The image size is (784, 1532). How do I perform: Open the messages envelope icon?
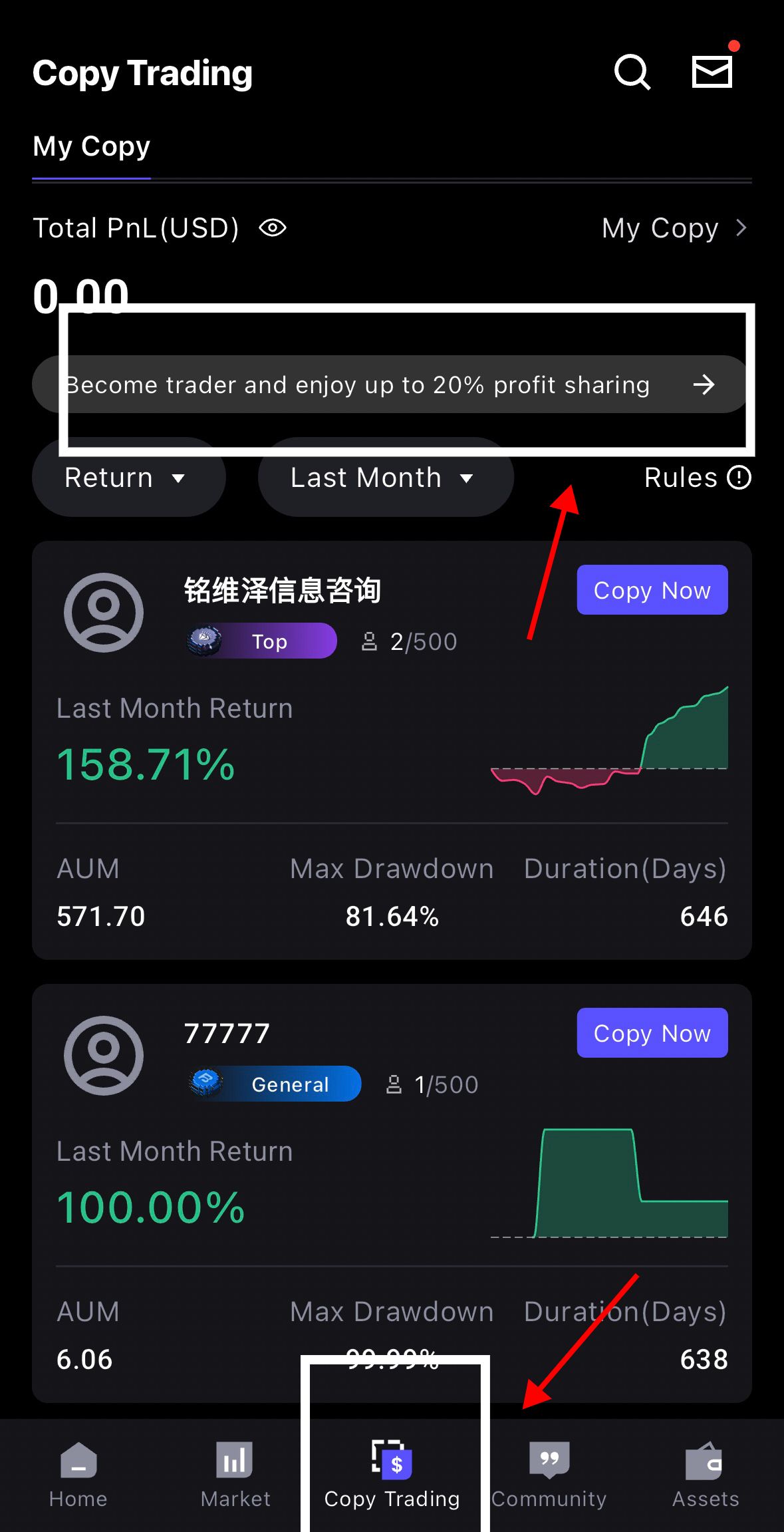tap(712, 71)
